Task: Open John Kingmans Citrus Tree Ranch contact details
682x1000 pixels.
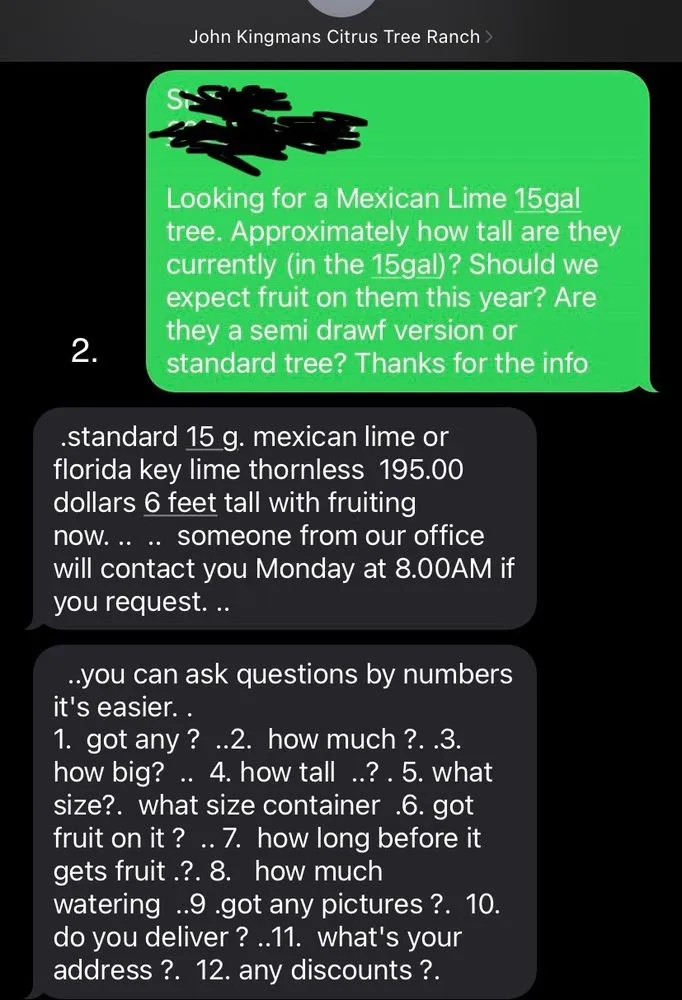Action: click(x=340, y=37)
